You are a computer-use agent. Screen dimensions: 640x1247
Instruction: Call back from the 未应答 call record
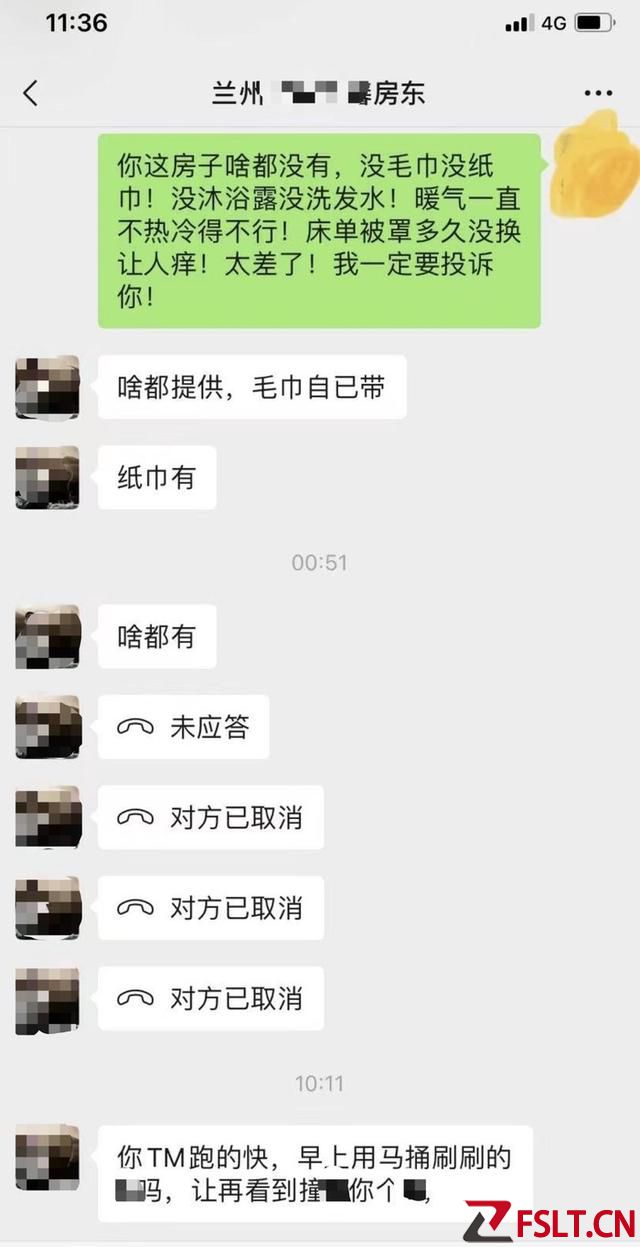pos(183,728)
